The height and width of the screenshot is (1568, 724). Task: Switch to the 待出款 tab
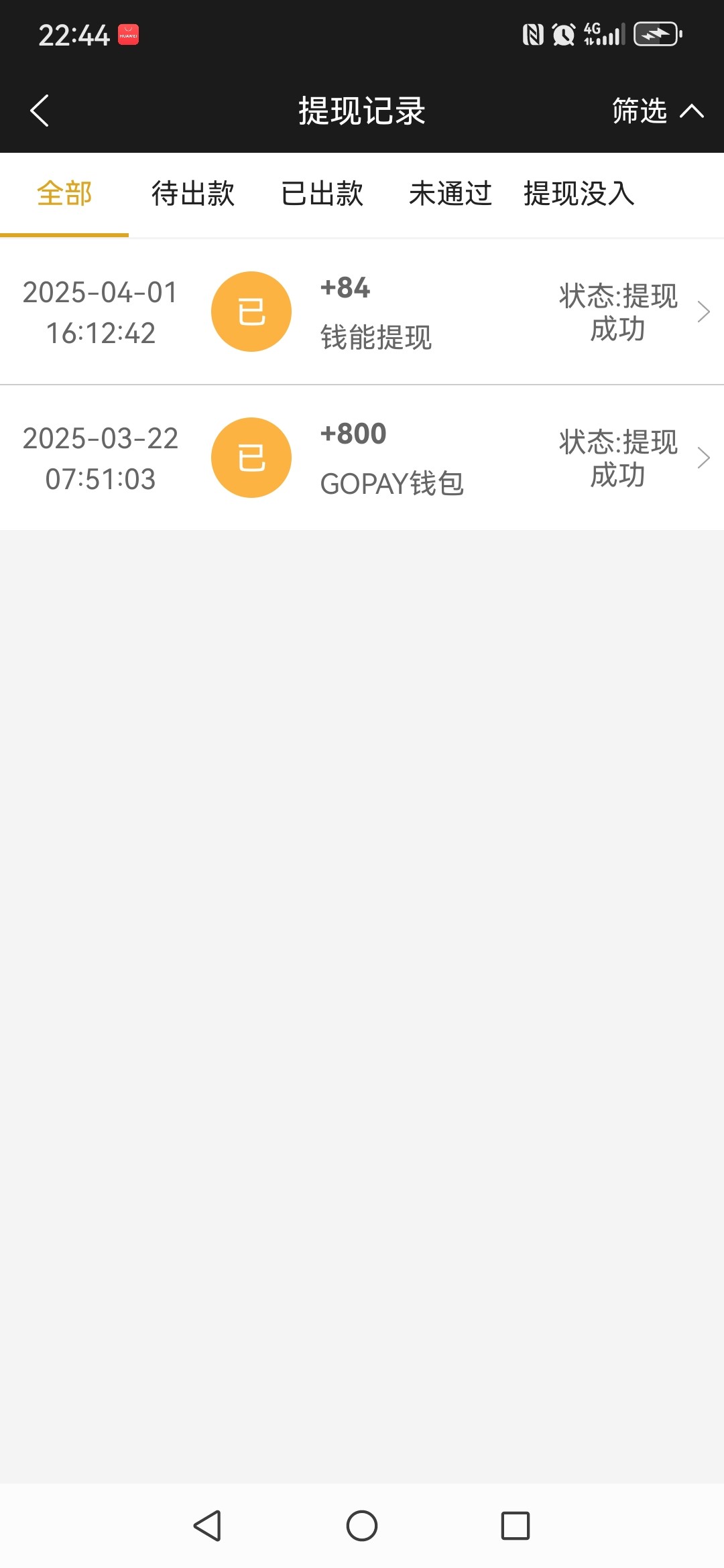[x=193, y=194]
